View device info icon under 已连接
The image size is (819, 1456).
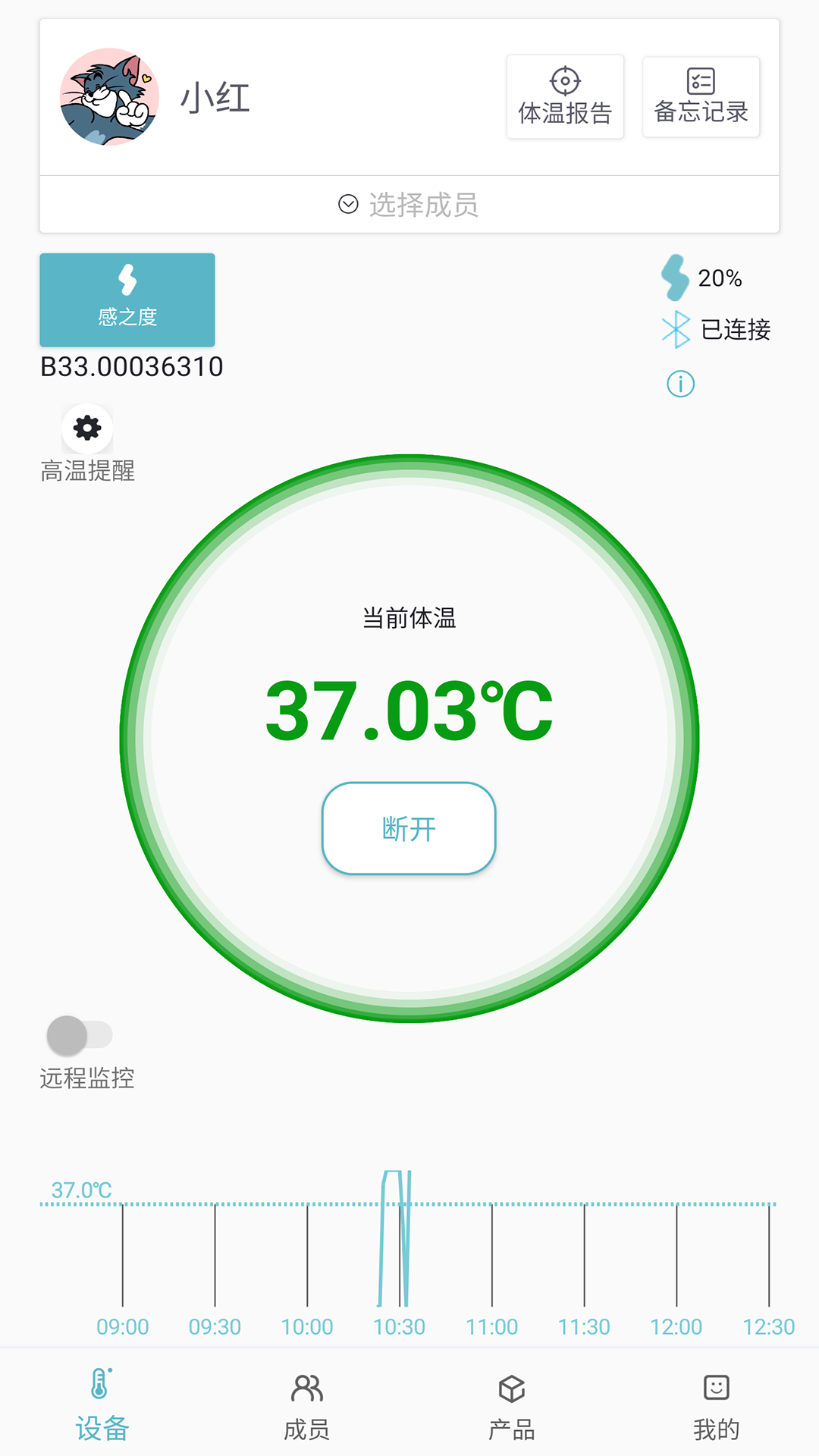point(680,384)
